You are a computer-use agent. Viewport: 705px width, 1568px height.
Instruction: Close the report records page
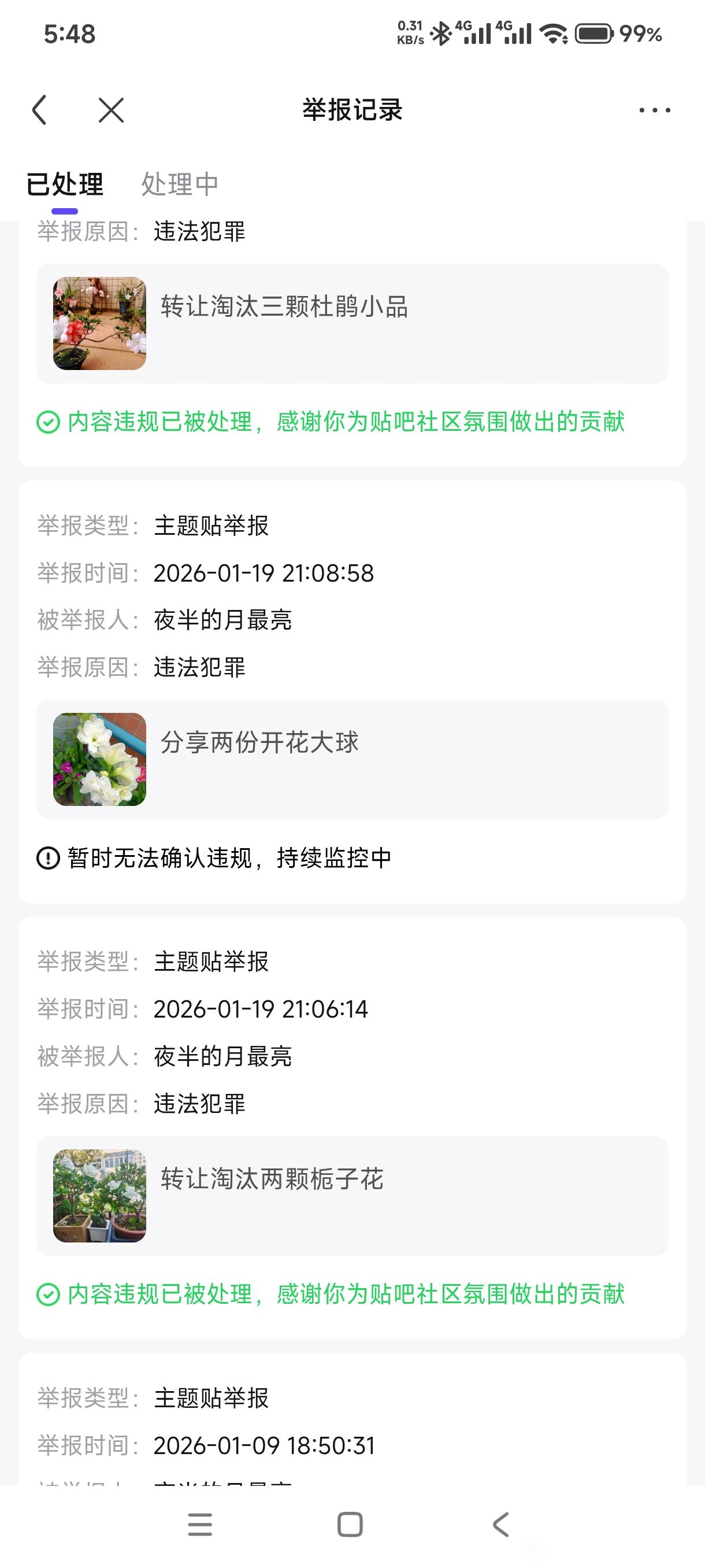point(112,110)
